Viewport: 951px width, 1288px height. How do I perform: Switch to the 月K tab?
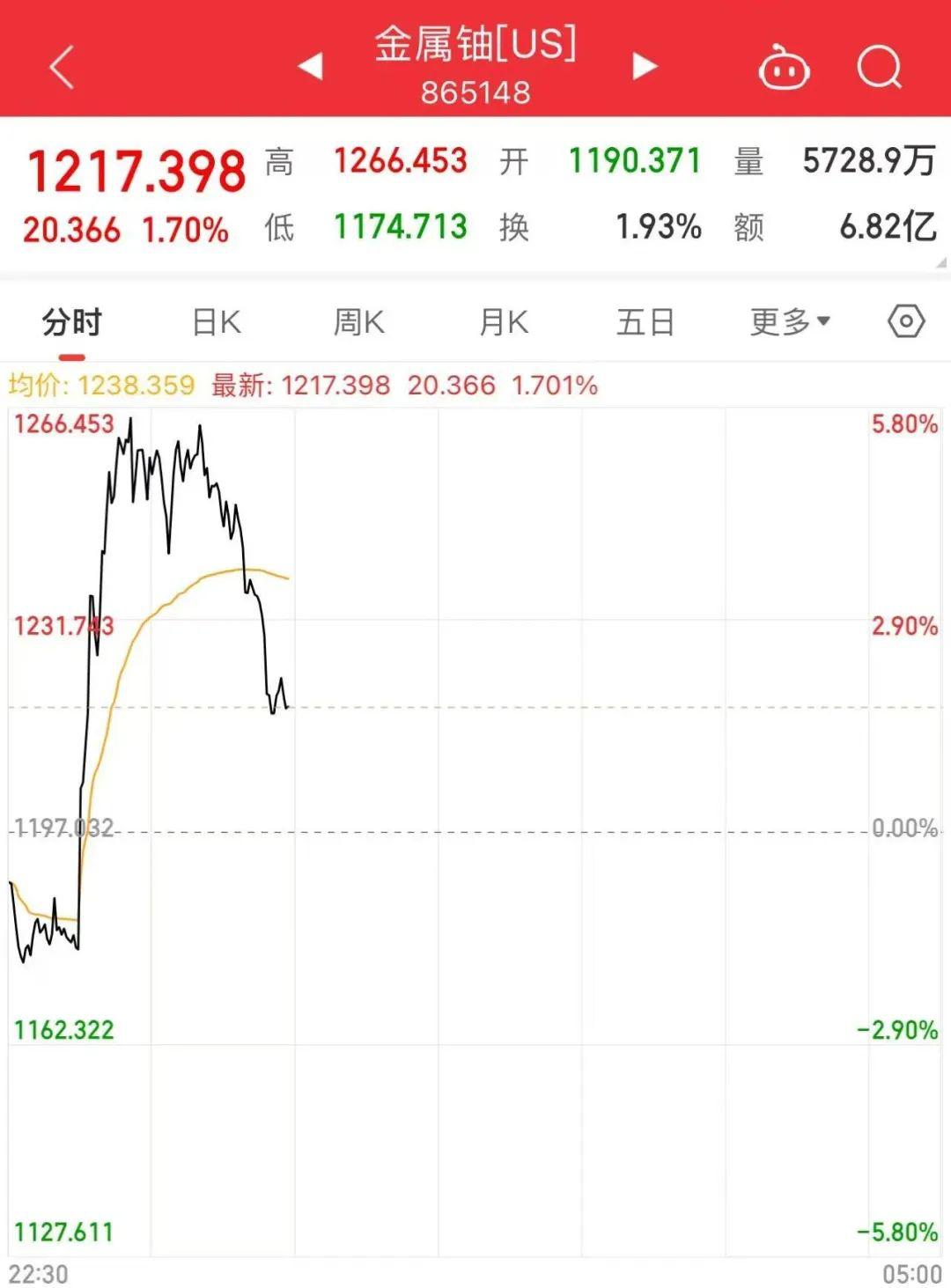point(504,322)
